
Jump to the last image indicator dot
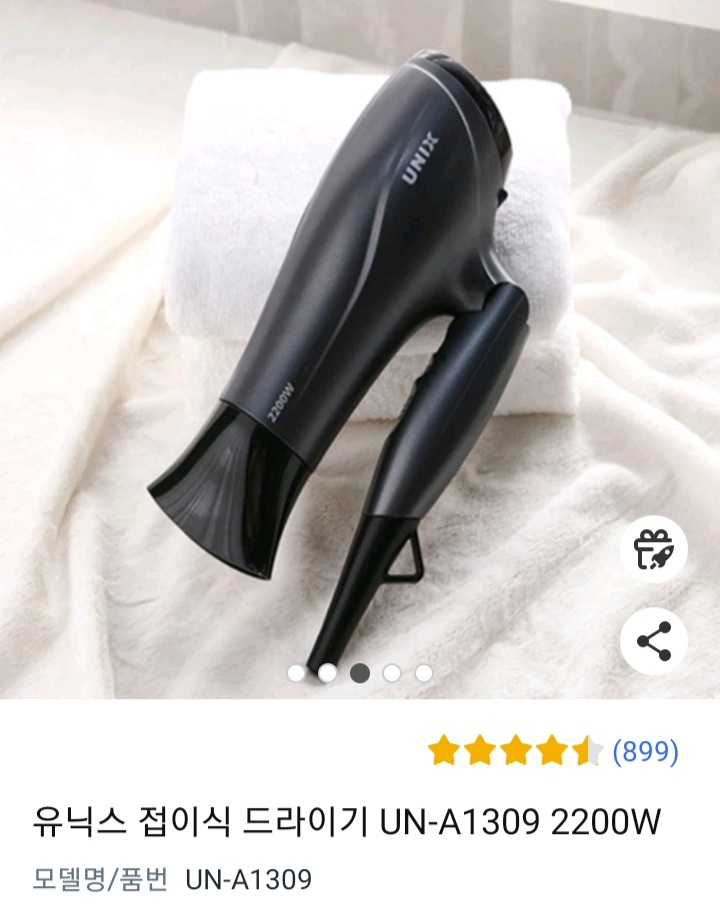(424, 673)
